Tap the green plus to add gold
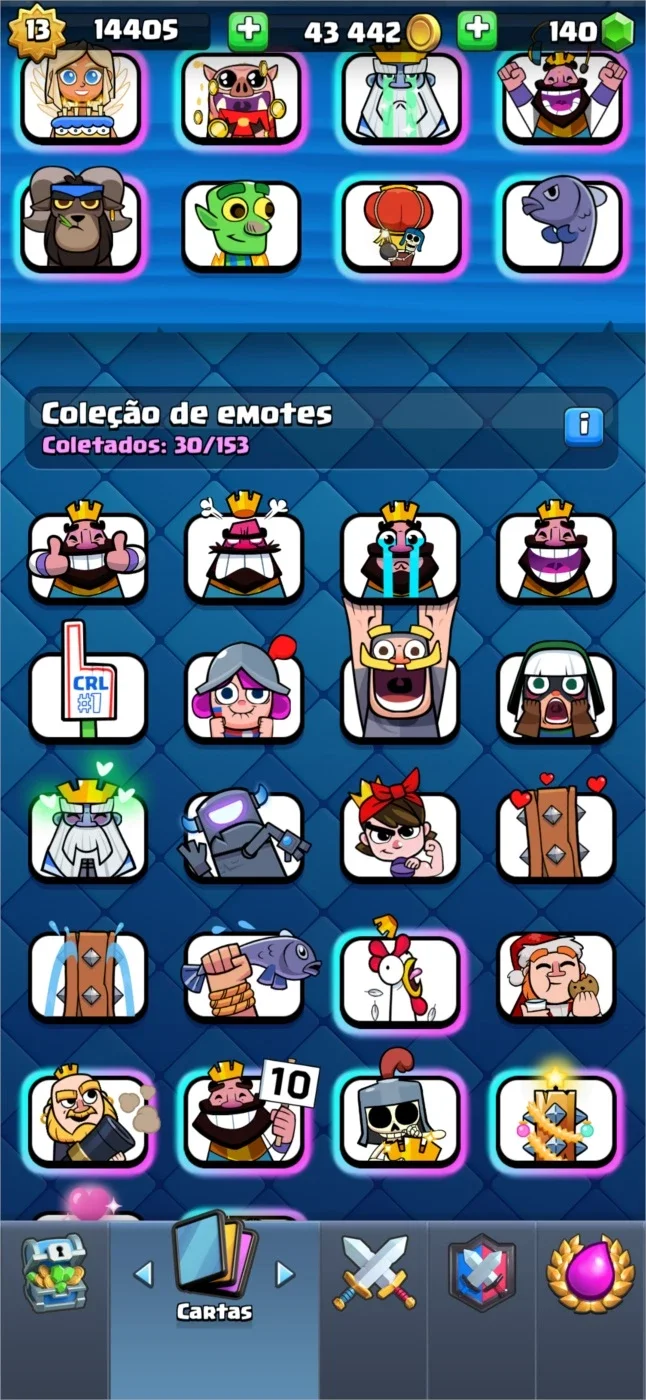Image resolution: width=646 pixels, height=1400 pixels. (x=248, y=31)
